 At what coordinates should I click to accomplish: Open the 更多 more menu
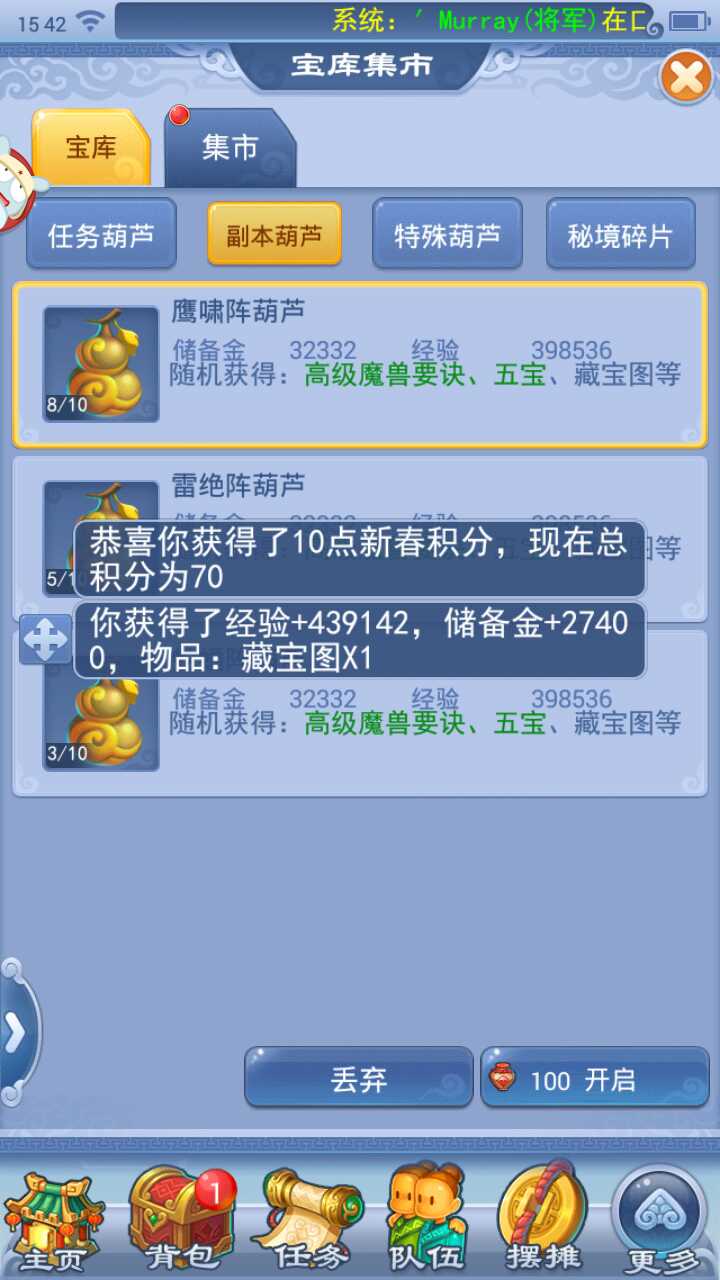click(x=660, y=1220)
